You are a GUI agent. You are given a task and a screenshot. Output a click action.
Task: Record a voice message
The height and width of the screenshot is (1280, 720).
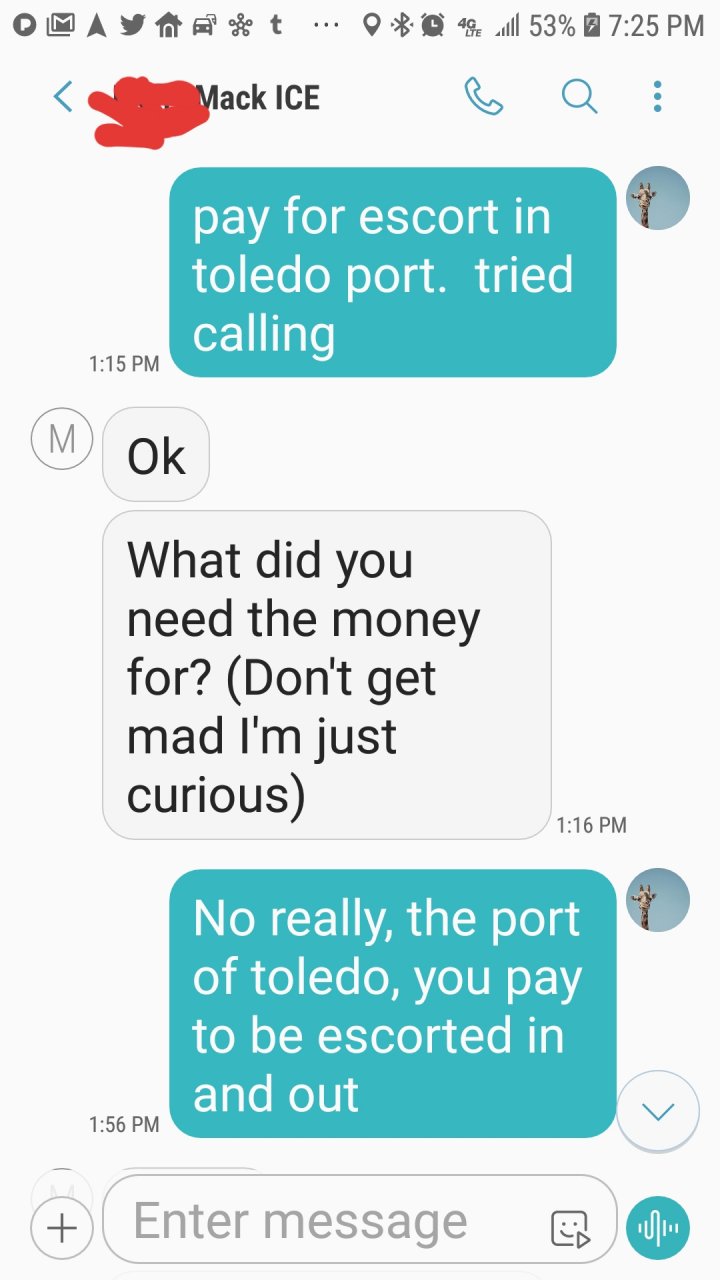pyautogui.click(x=657, y=1228)
